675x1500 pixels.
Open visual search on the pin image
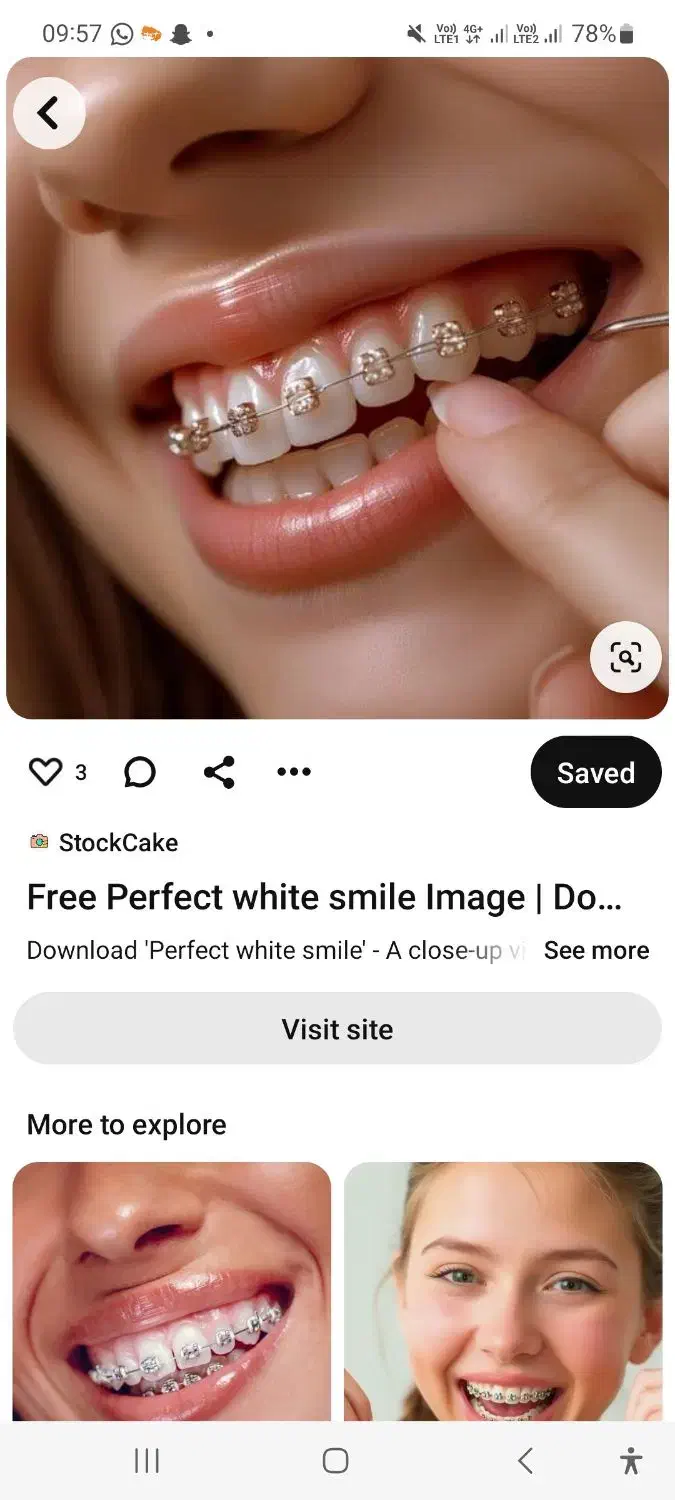[x=625, y=657]
